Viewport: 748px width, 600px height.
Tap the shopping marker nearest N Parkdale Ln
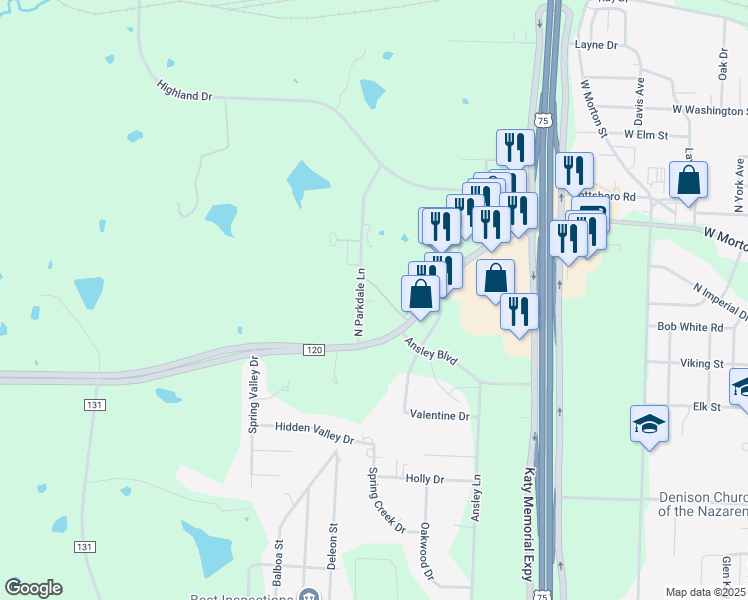click(x=421, y=294)
